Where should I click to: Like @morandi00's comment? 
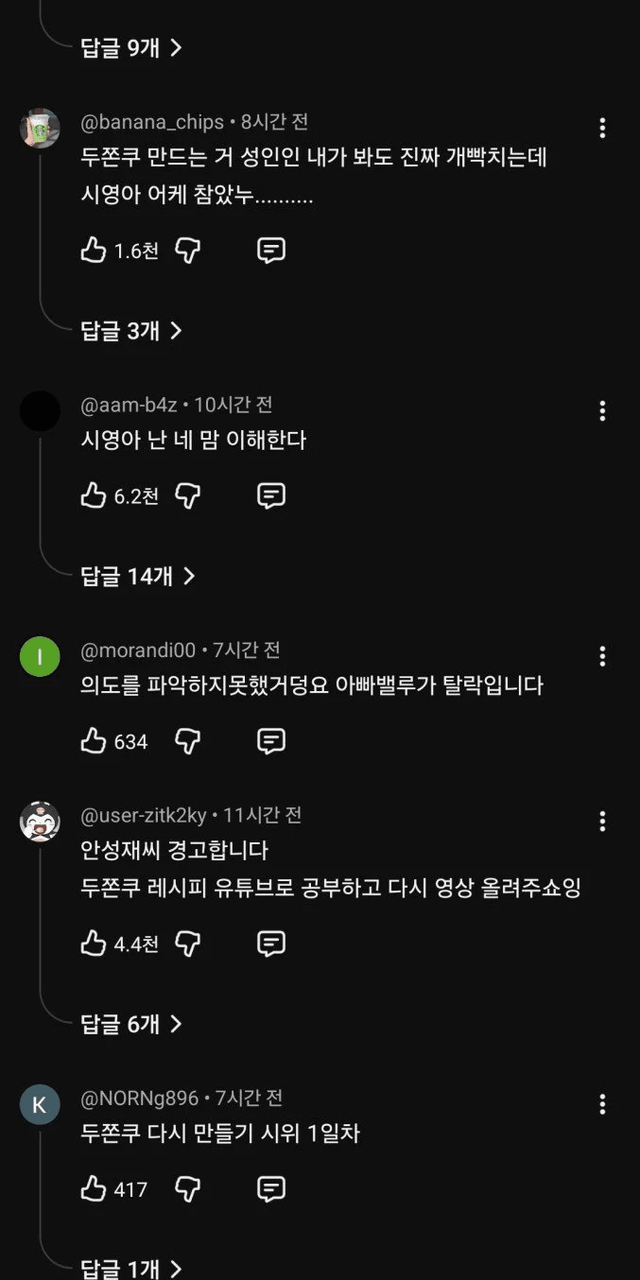pos(93,741)
